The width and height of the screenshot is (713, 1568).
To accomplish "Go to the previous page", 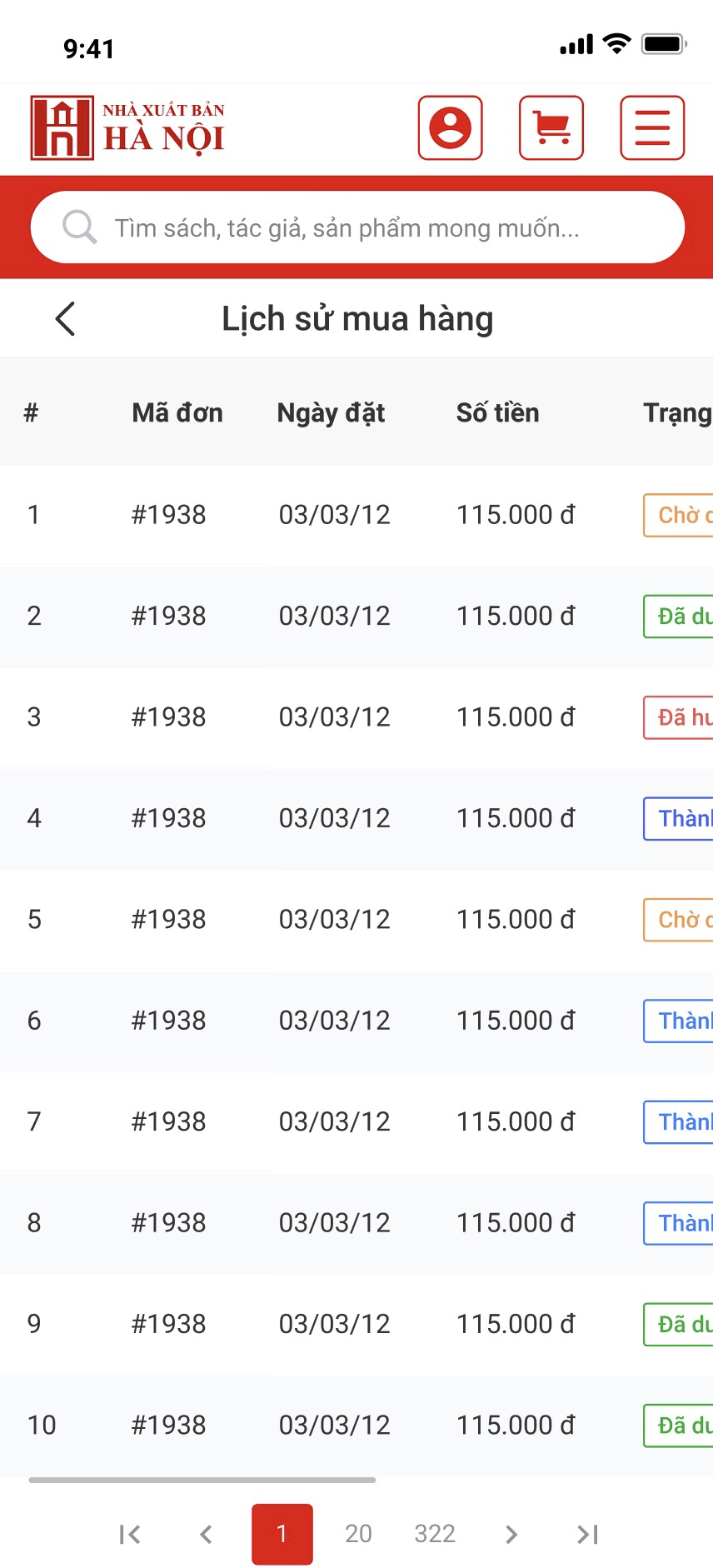I will coord(206,1534).
